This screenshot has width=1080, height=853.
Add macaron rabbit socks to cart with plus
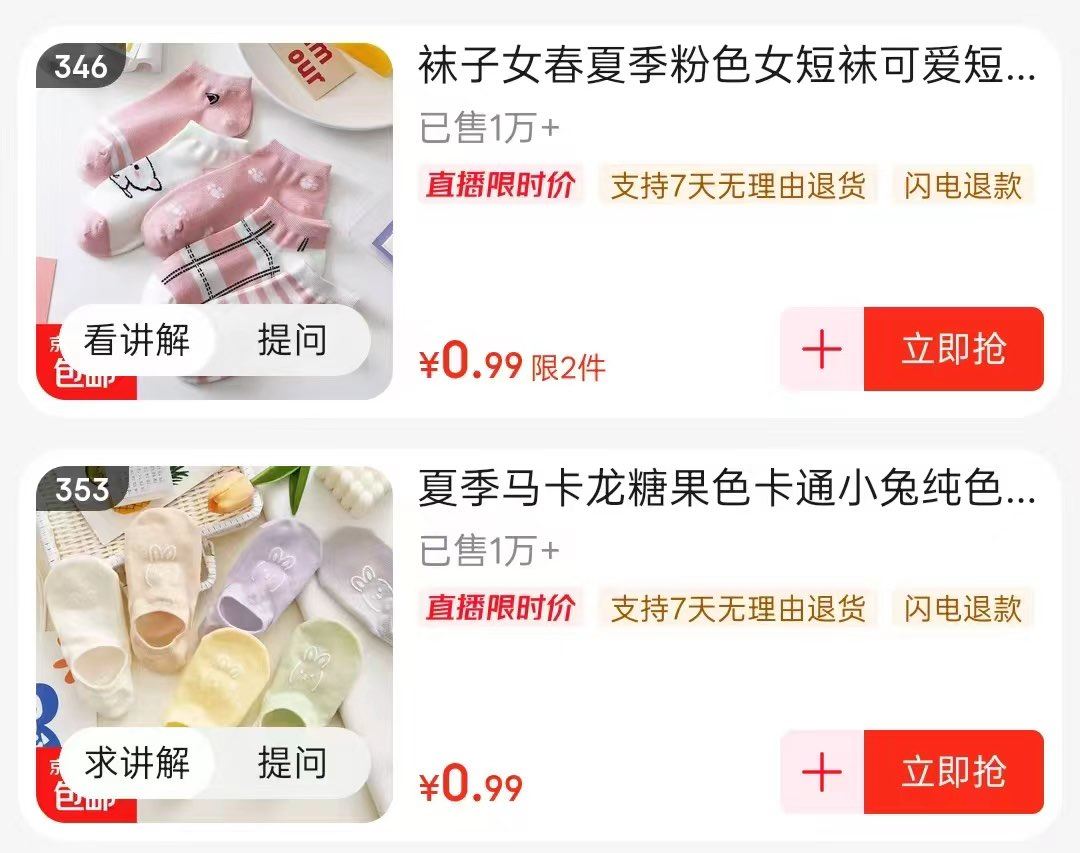[x=822, y=772]
